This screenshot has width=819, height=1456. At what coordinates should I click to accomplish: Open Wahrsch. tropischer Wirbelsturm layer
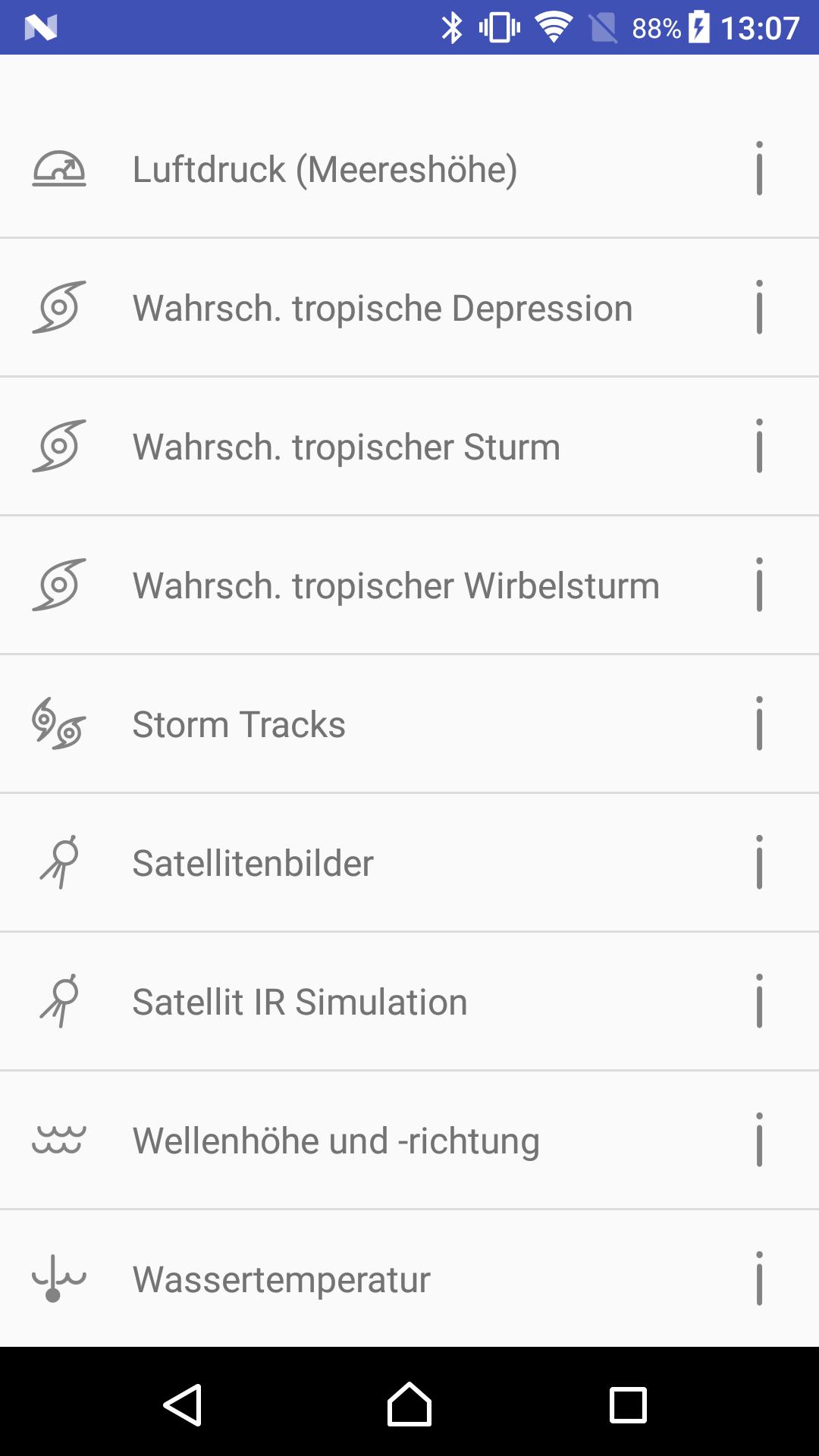coord(409,585)
